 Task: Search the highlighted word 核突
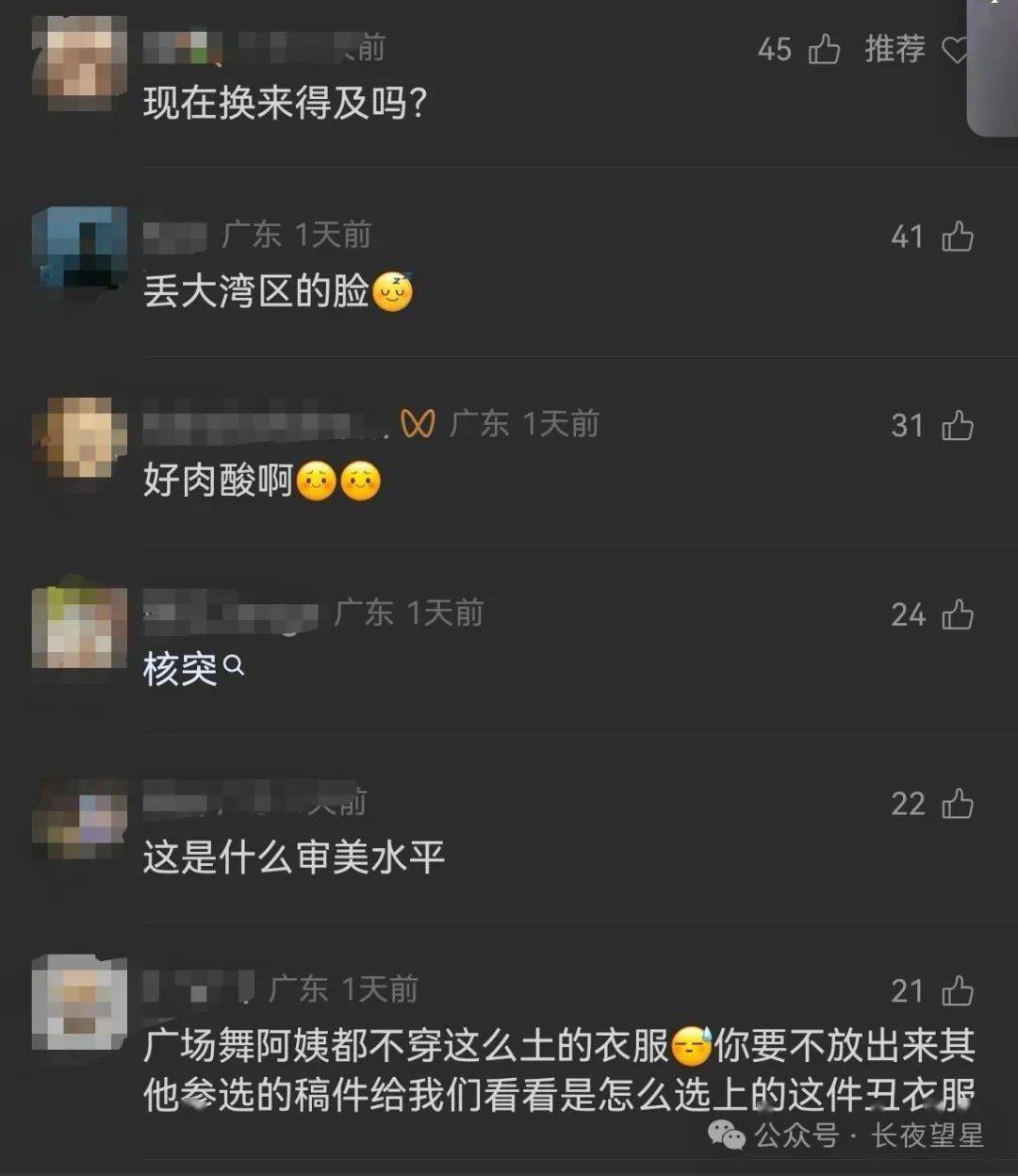click(193, 669)
